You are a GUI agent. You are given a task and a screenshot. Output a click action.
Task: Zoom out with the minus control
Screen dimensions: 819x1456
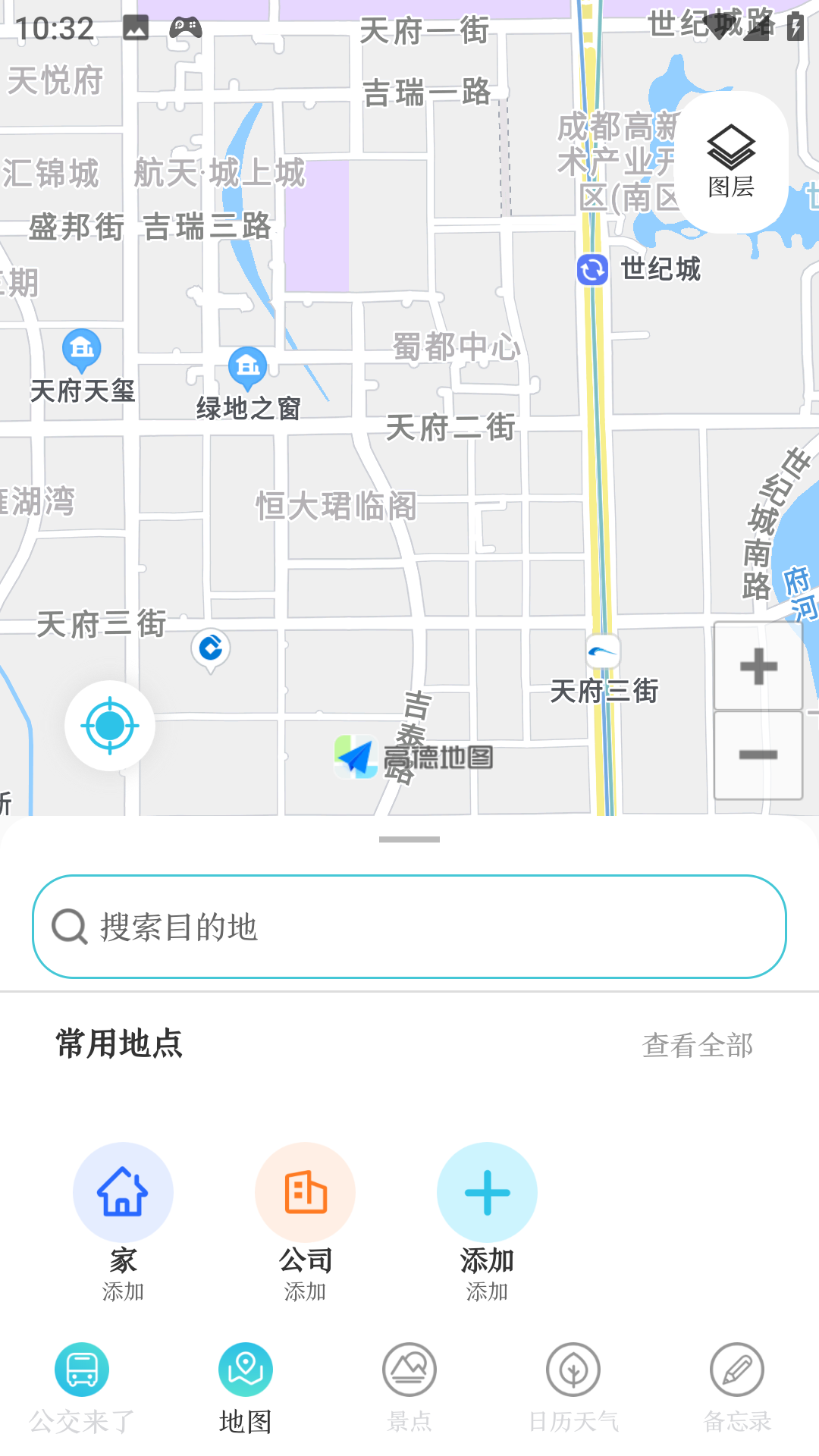[x=758, y=755]
